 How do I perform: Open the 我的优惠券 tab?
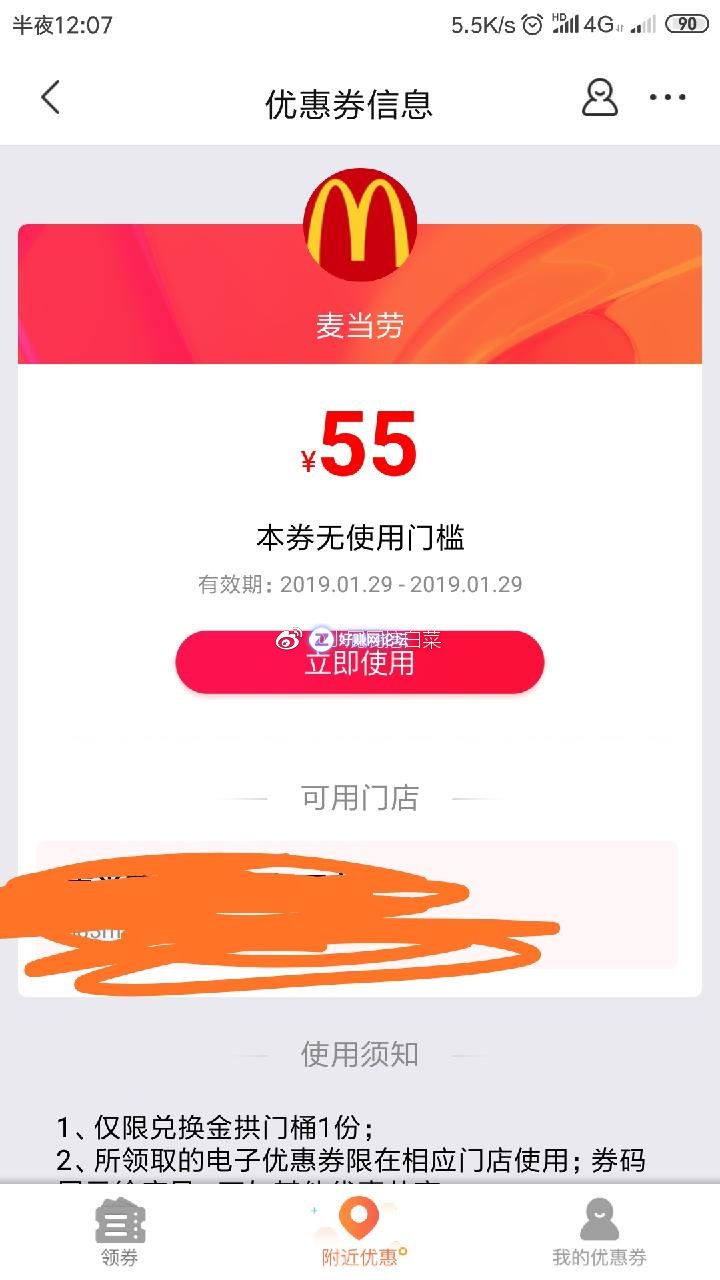599,1232
